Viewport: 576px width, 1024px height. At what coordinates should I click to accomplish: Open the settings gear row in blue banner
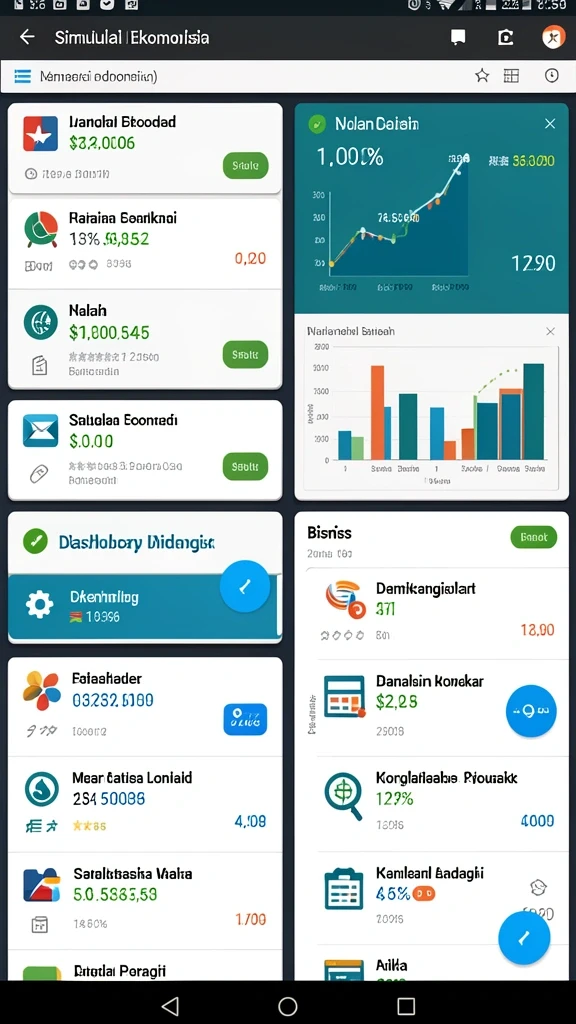pos(142,606)
